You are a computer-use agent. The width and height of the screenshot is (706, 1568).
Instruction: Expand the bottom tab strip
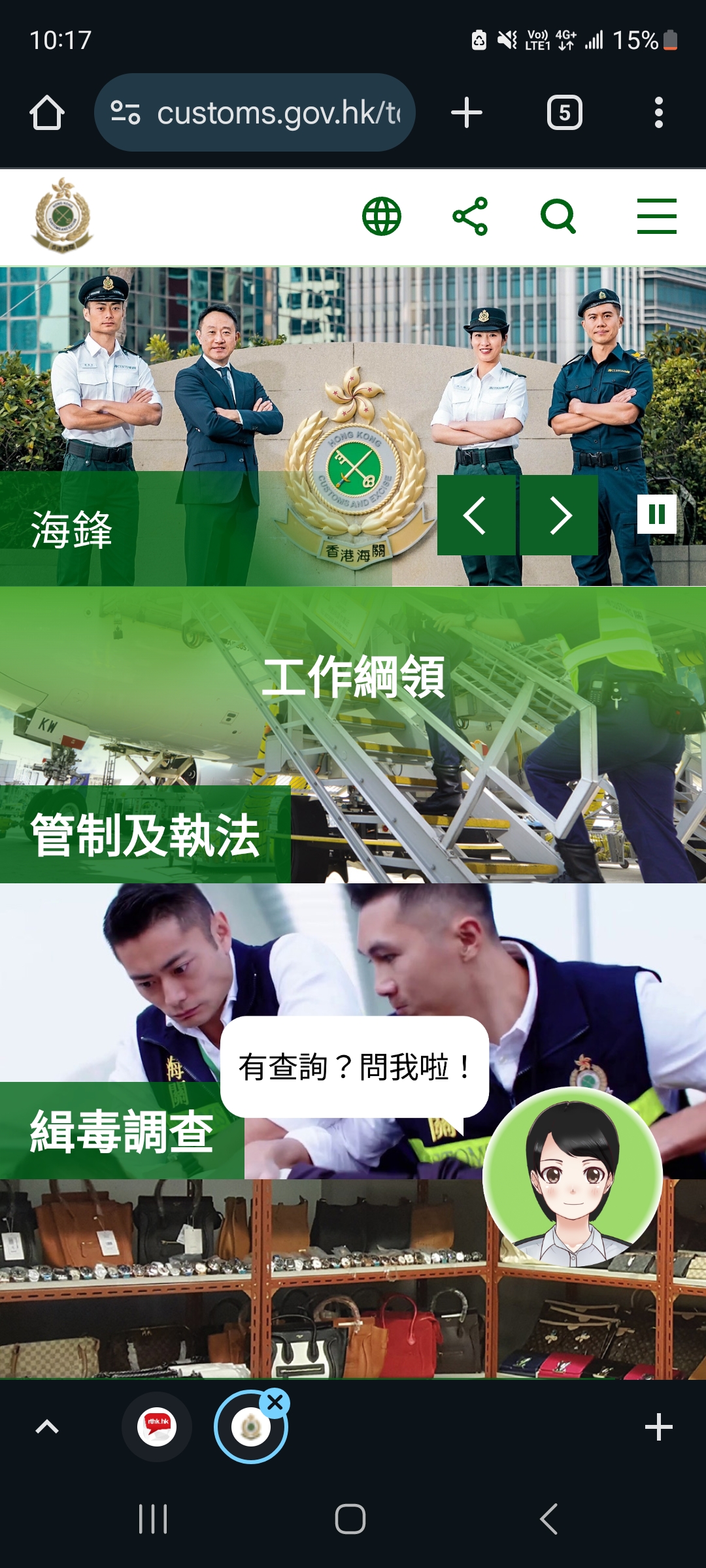46,1427
